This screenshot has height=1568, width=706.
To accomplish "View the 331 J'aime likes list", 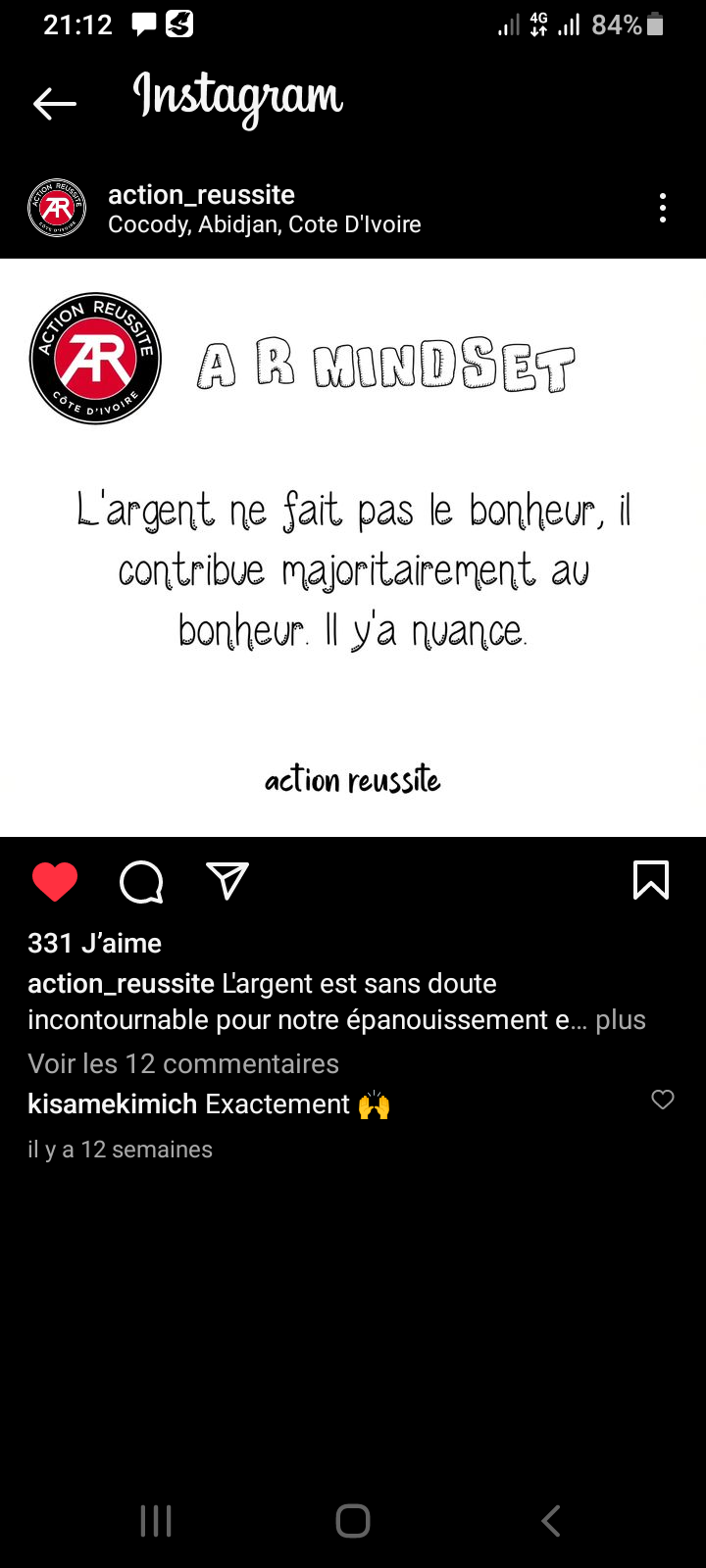I will 94,943.
